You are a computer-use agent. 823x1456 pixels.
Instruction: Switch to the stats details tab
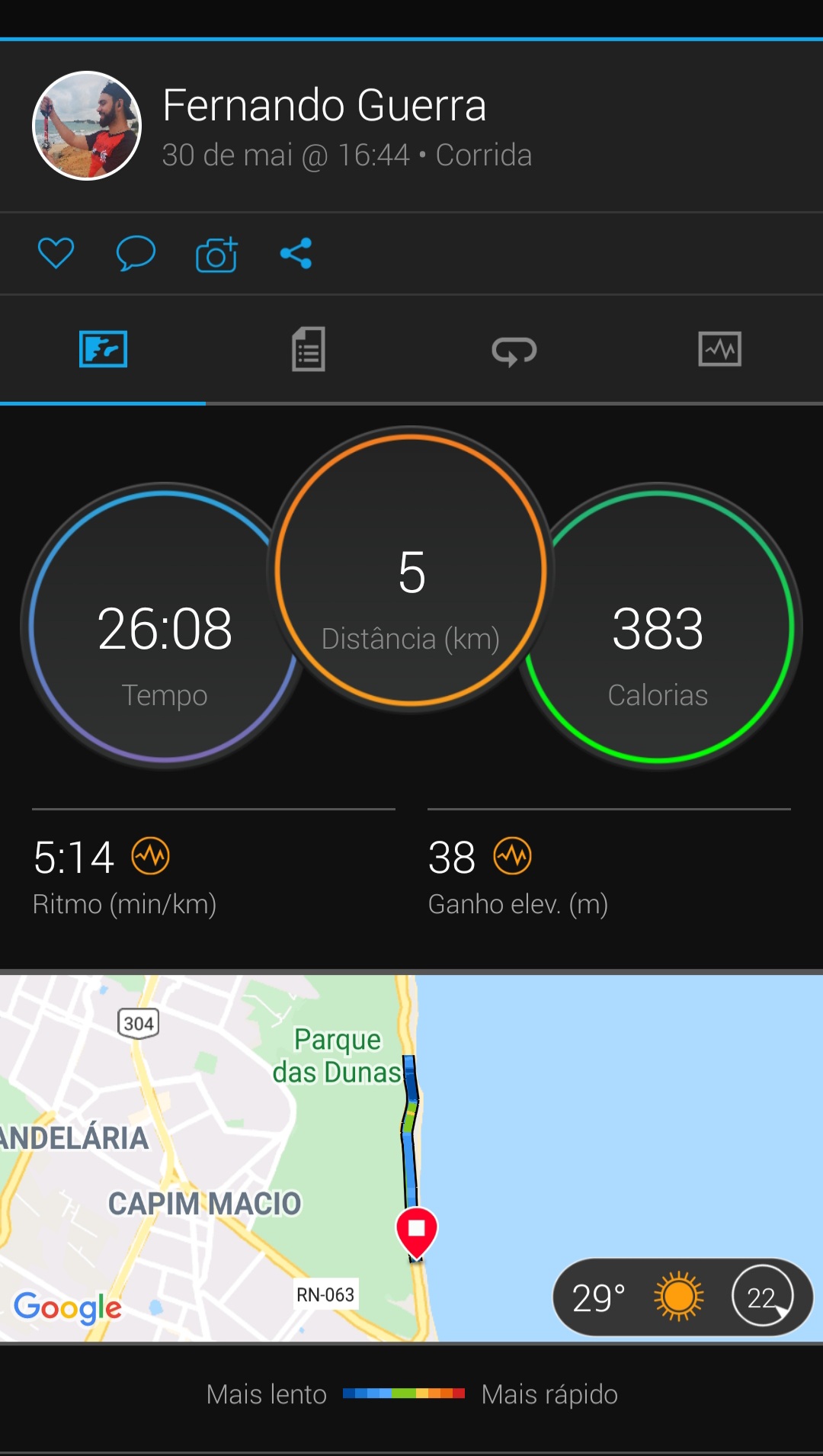pyautogui.click(x=309, y=350)
